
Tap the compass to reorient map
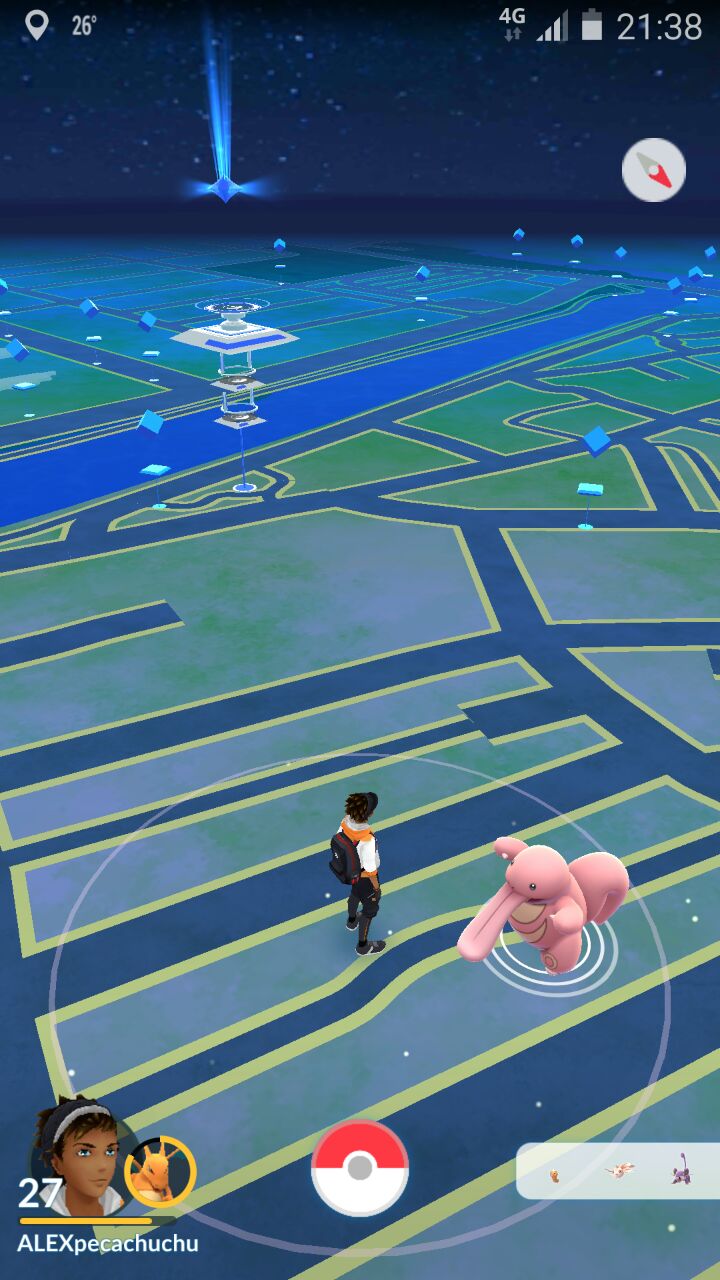pyautogui.click(x=654, y=170)
